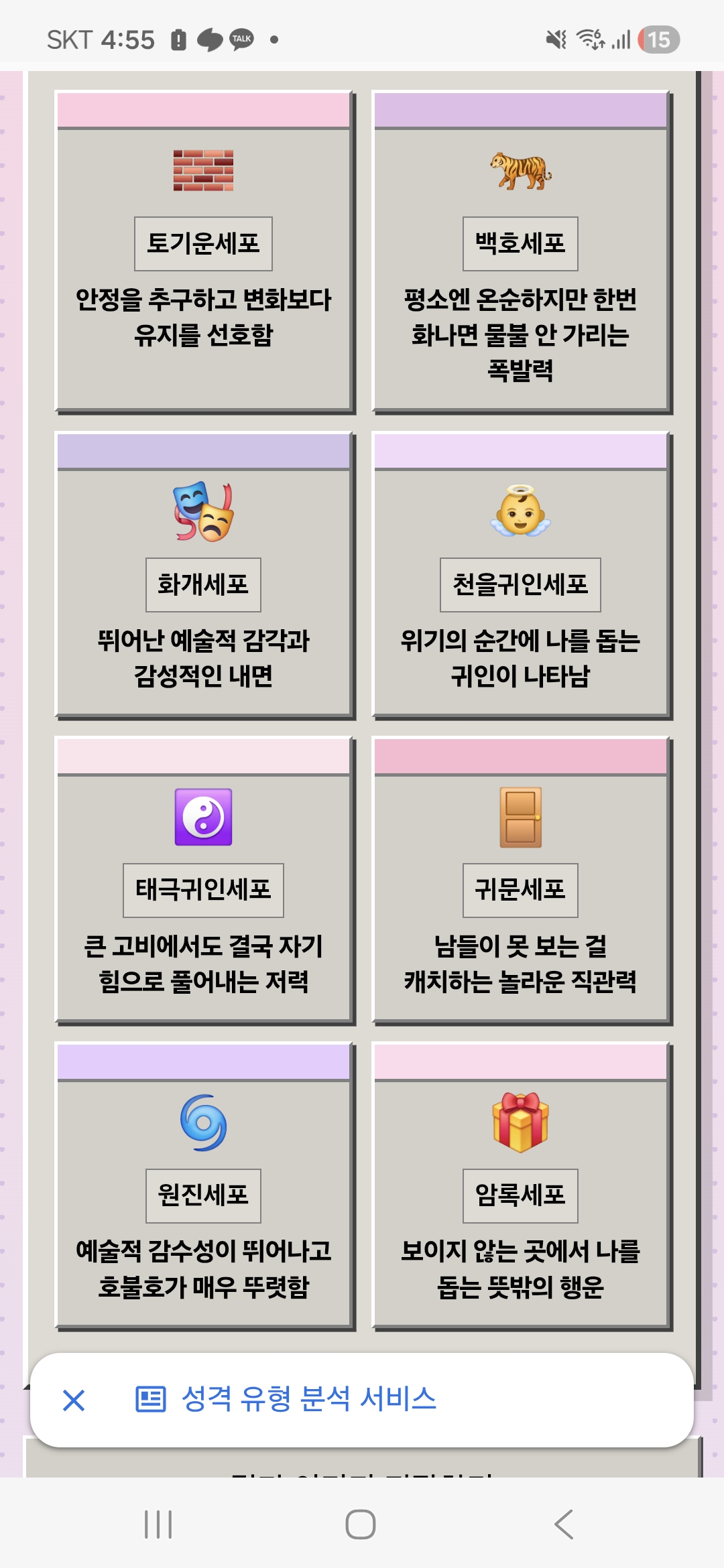Open the recent apps view
Image resolution: width=724 pixels, height=1568 pixels.
pyautogui.click(x=158, y=1524)
